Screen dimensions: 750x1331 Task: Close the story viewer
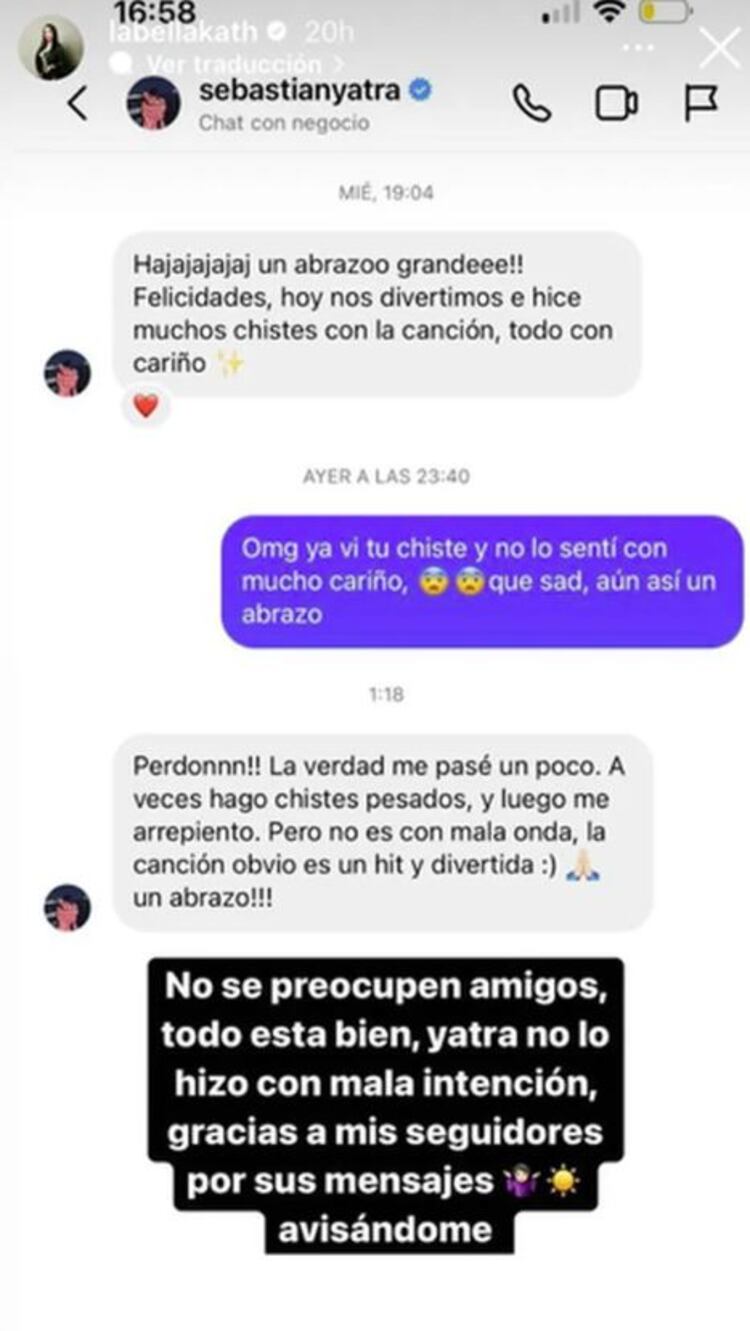point(719,47)
